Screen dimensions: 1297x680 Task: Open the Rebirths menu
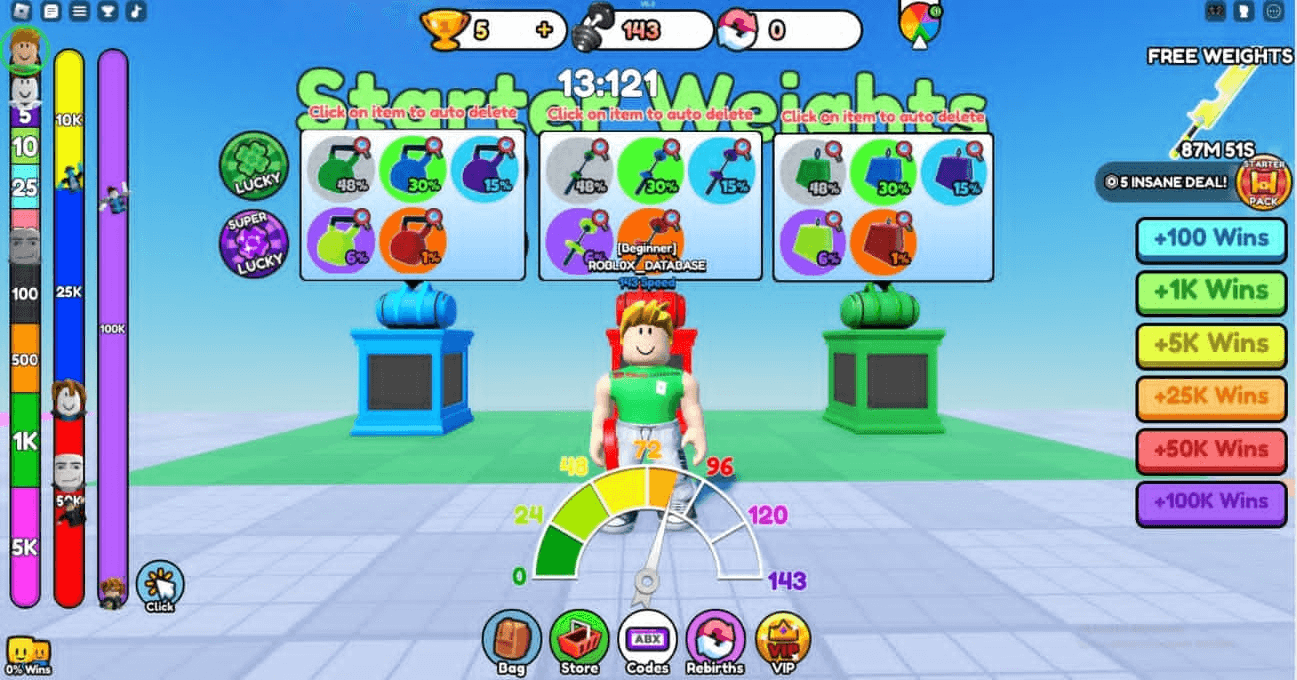click(x=715, y=638)
